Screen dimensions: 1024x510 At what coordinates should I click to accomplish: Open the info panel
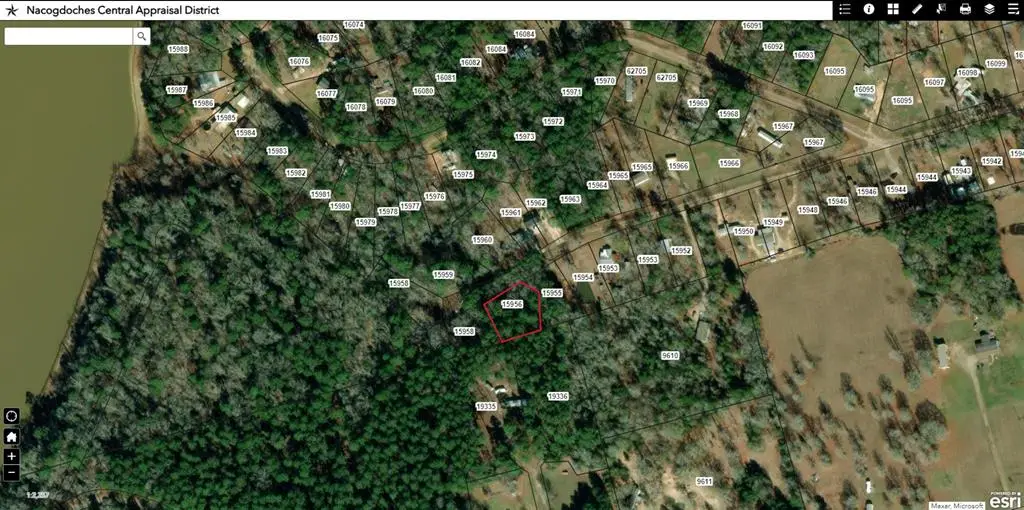869,9
